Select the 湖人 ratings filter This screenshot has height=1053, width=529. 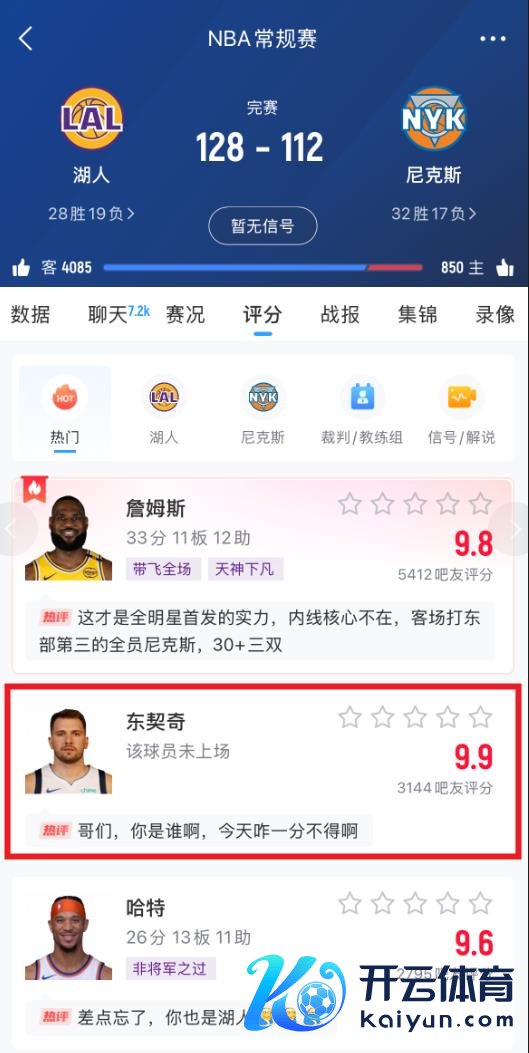pos(164,410)
